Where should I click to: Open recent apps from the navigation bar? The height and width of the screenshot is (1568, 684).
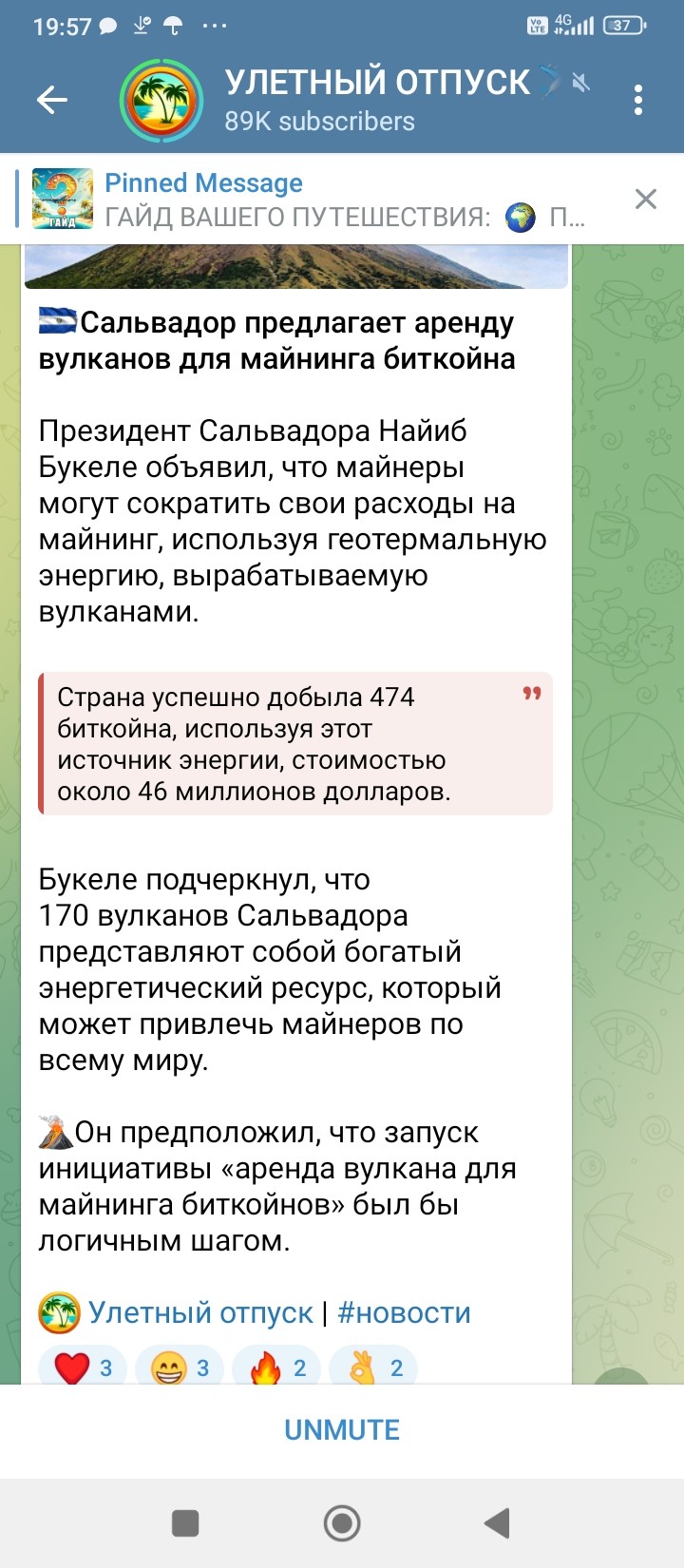pyautogui.click(x=185, y=1523)
